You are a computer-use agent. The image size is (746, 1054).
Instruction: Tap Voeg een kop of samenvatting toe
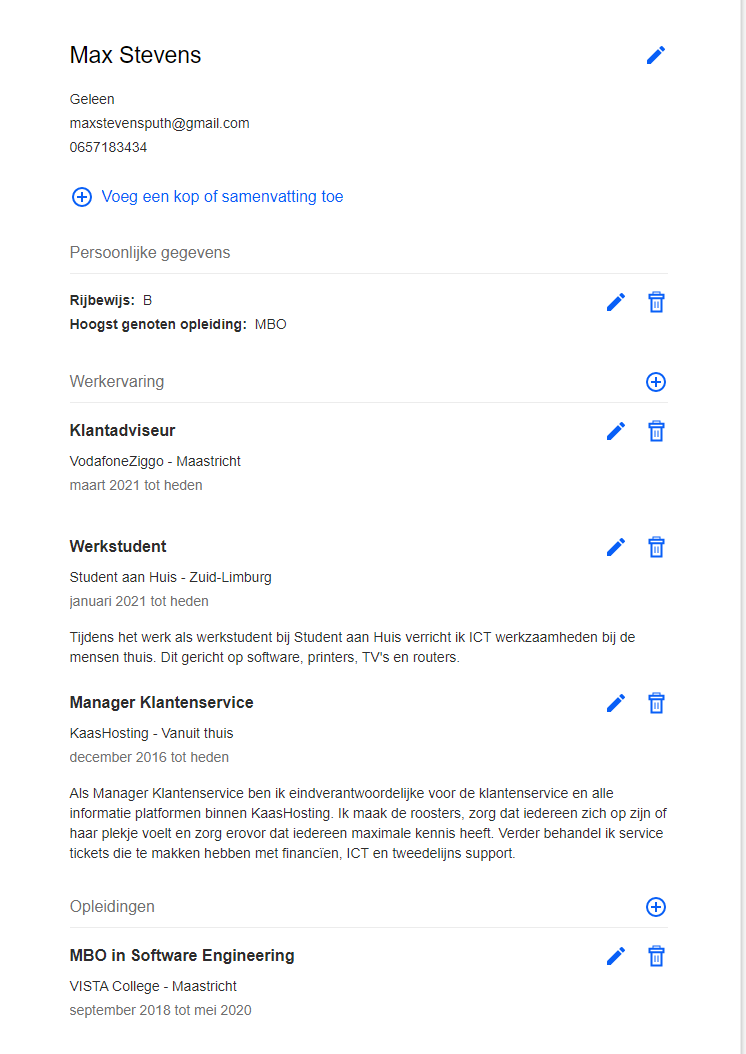(207, 197)
